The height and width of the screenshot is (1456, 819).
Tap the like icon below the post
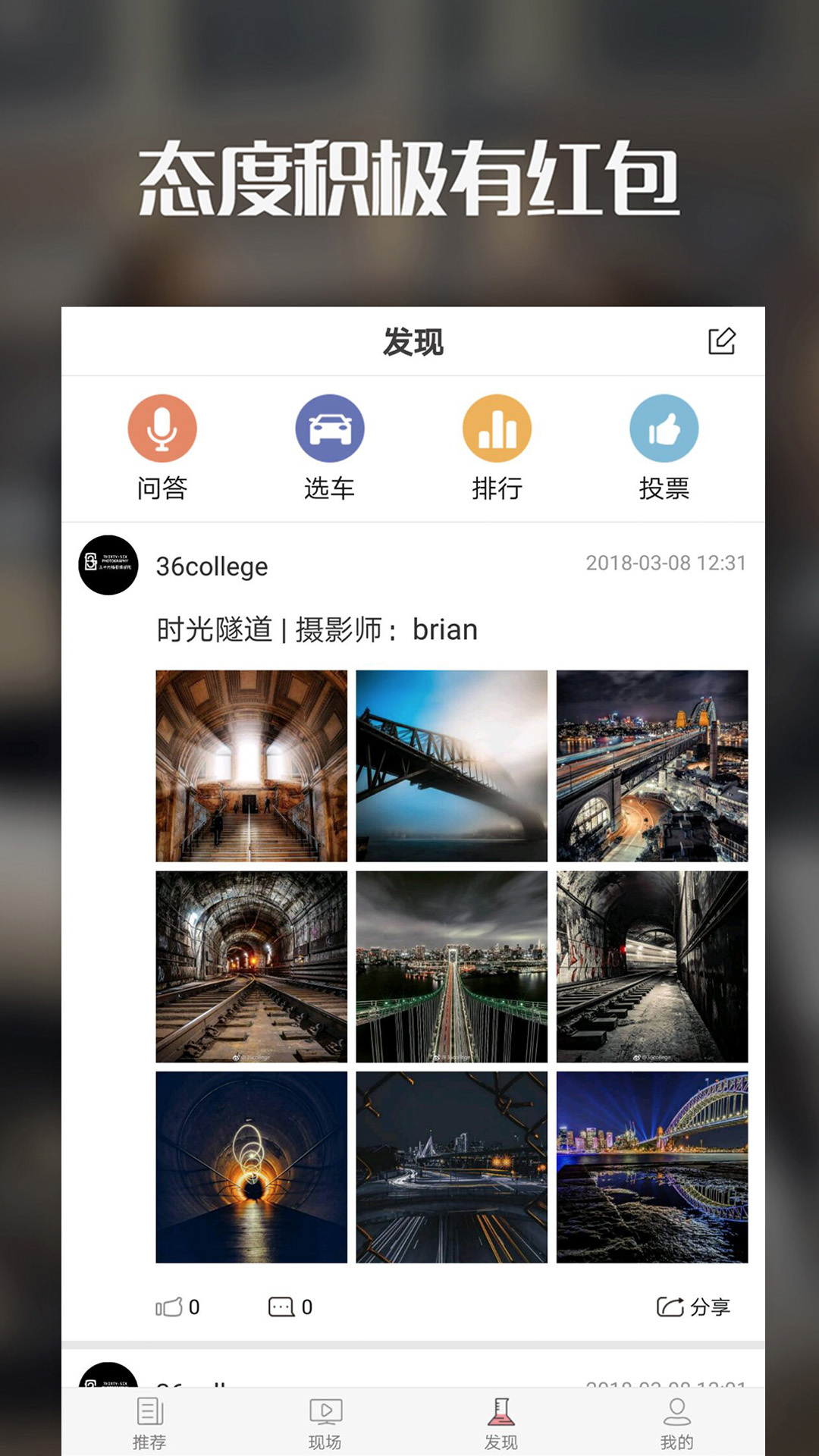pos(170,1307)
